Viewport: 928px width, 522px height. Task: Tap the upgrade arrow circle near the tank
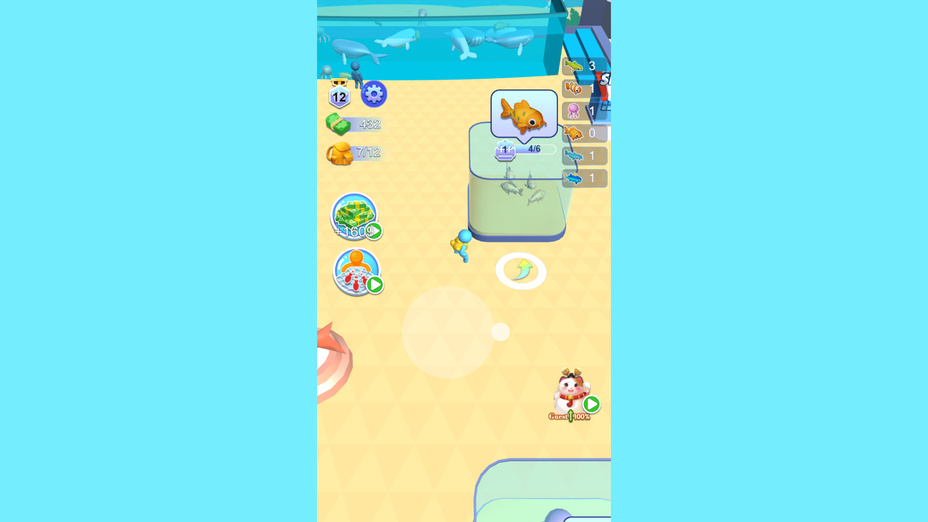[521, 270]
